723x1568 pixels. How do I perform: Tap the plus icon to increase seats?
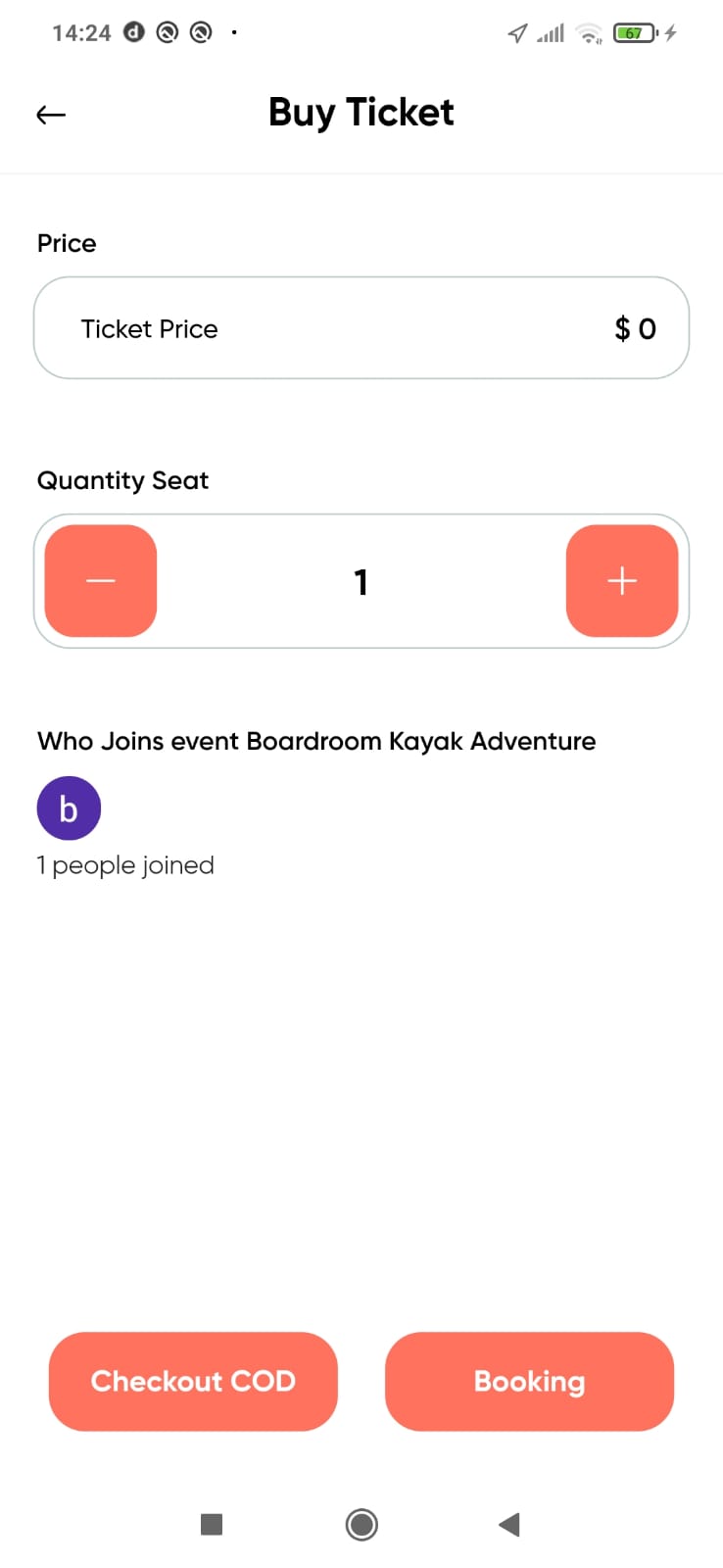click(622, 580)
